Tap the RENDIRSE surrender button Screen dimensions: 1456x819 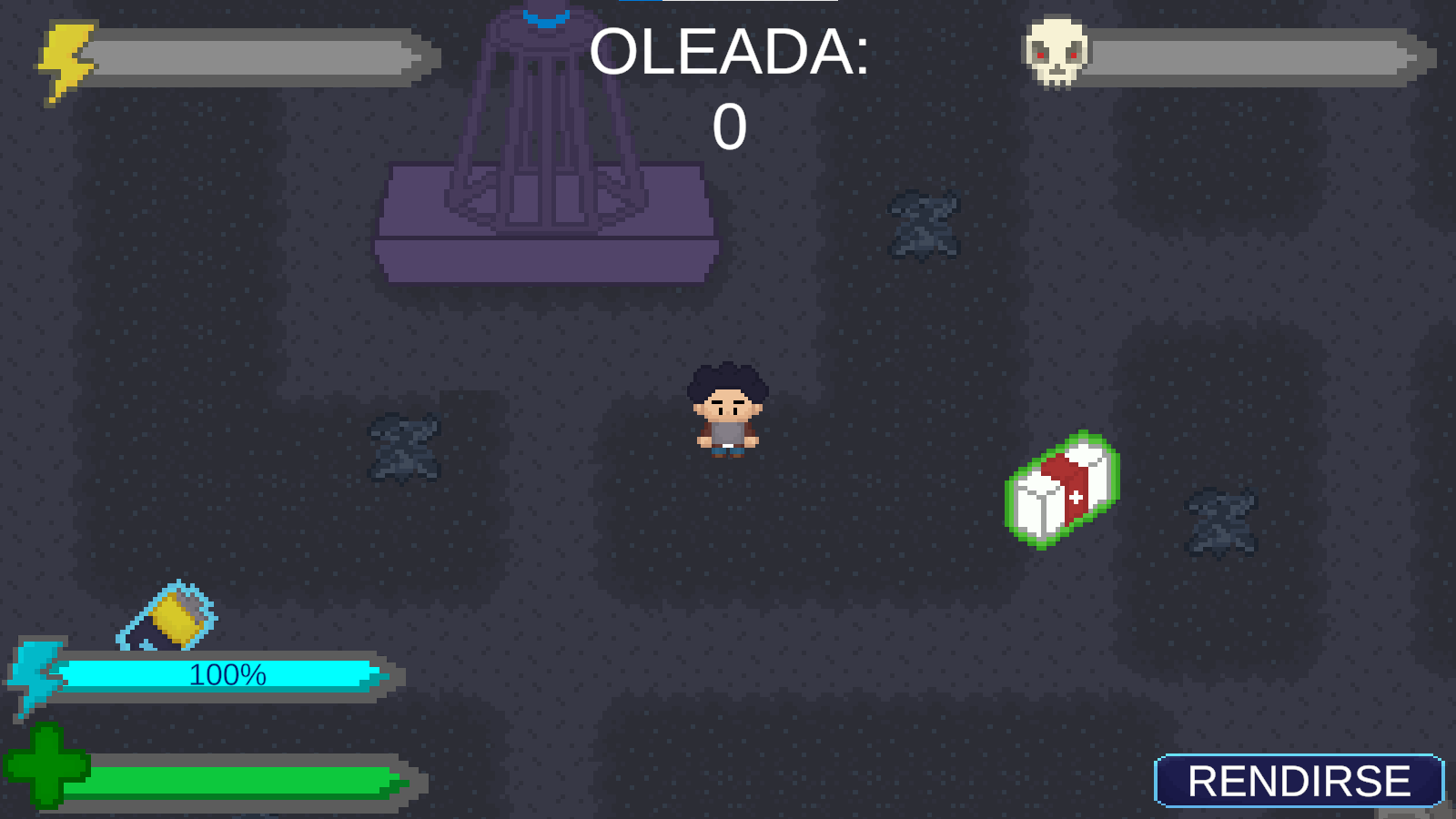(x=1299, y=781)
